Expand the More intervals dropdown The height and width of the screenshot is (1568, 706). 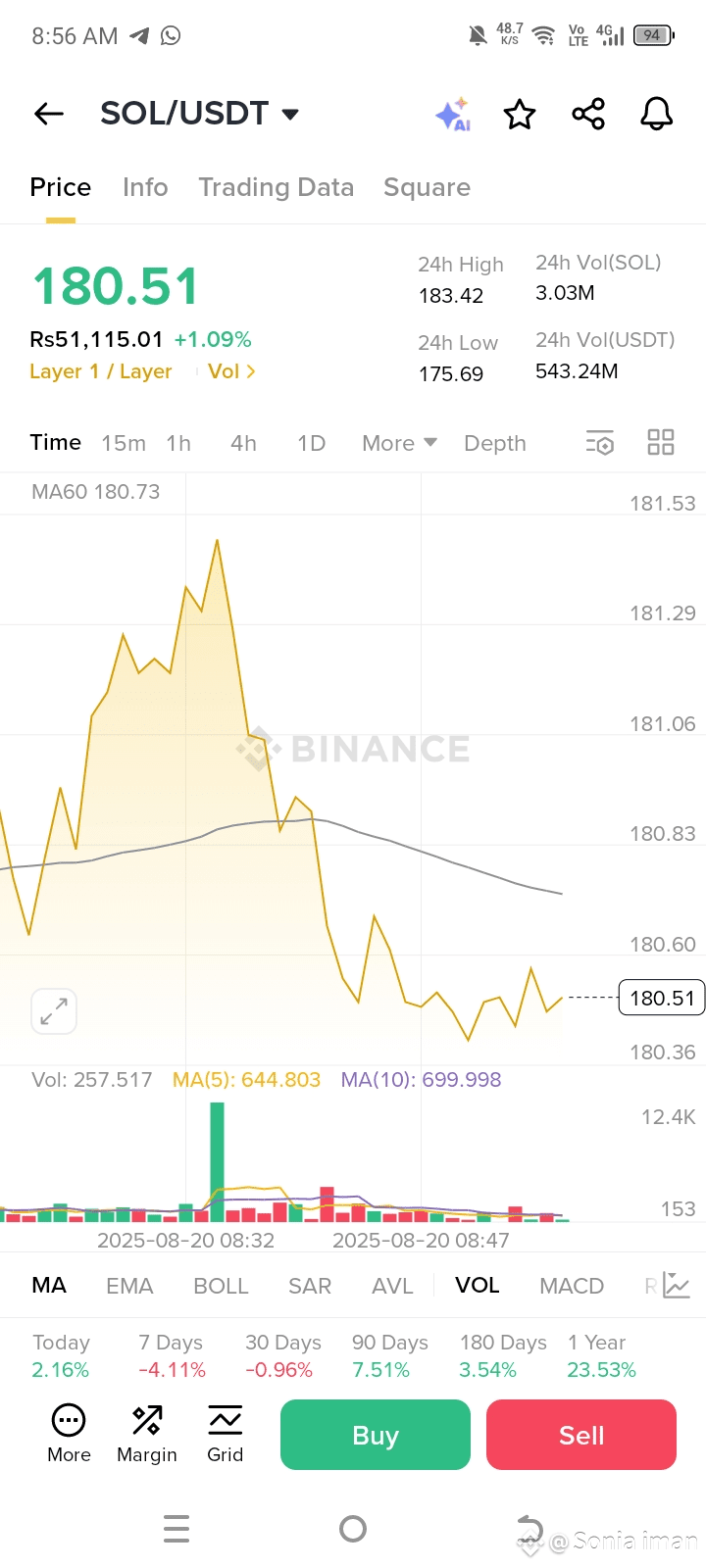point(399,443)
